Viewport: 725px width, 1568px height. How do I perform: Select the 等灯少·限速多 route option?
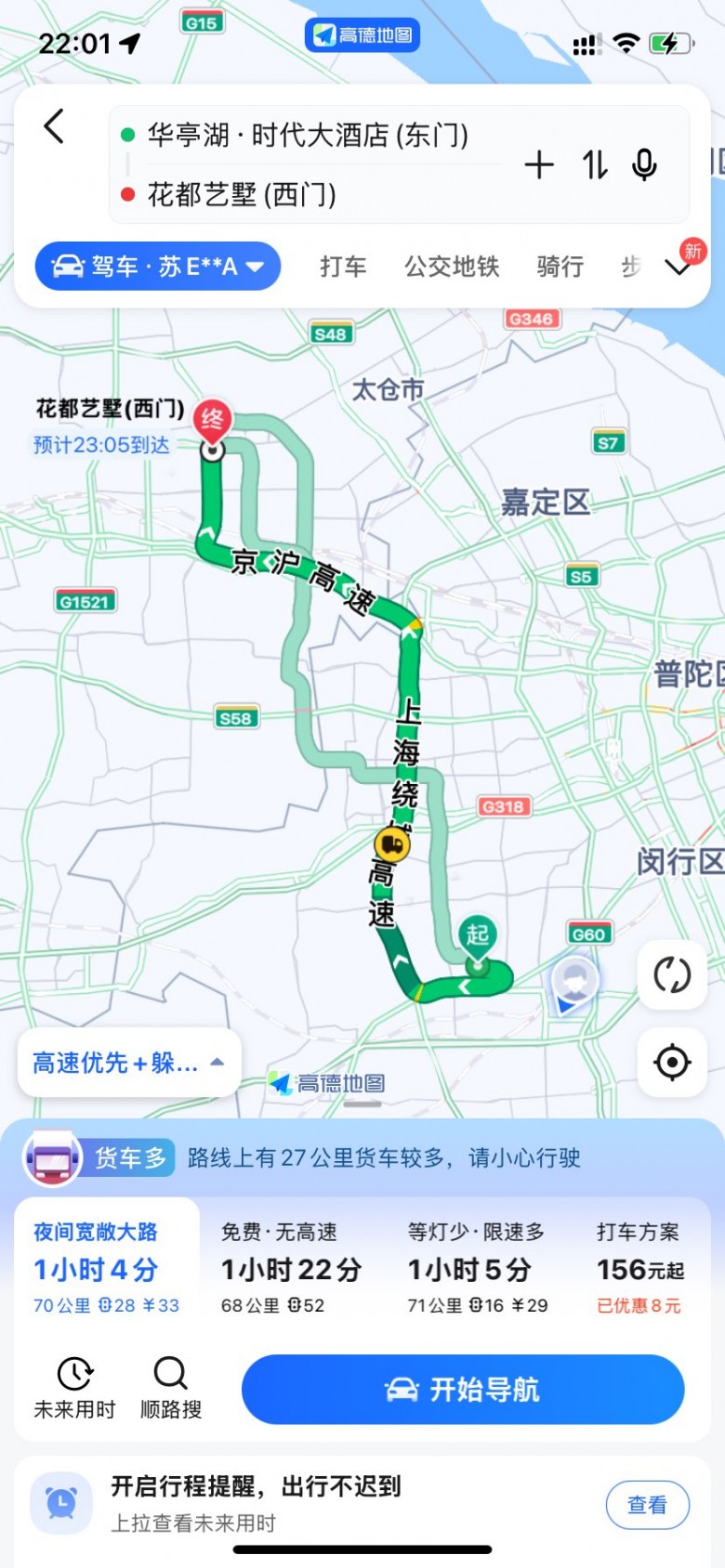[478, 1268]
